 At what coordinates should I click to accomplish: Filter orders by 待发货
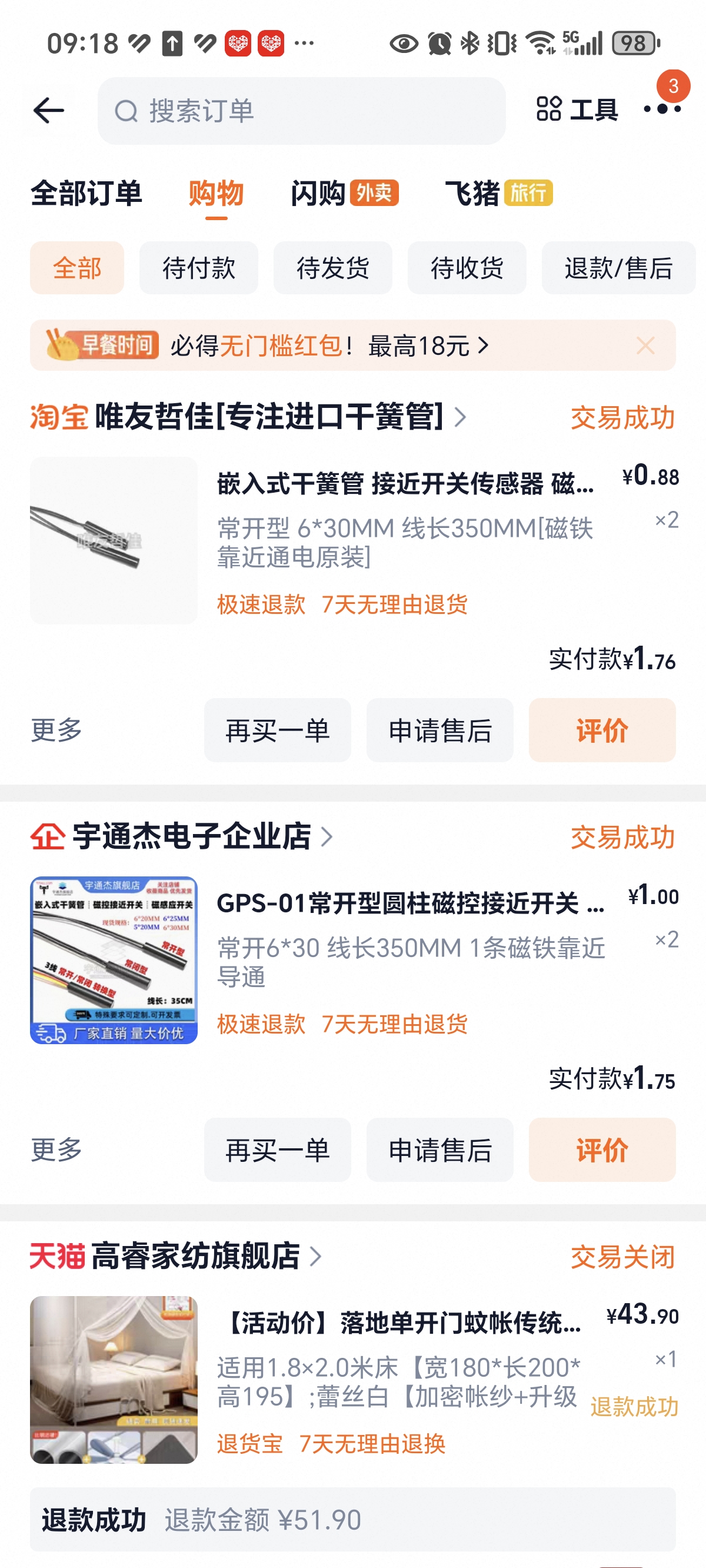coord(332,268)
